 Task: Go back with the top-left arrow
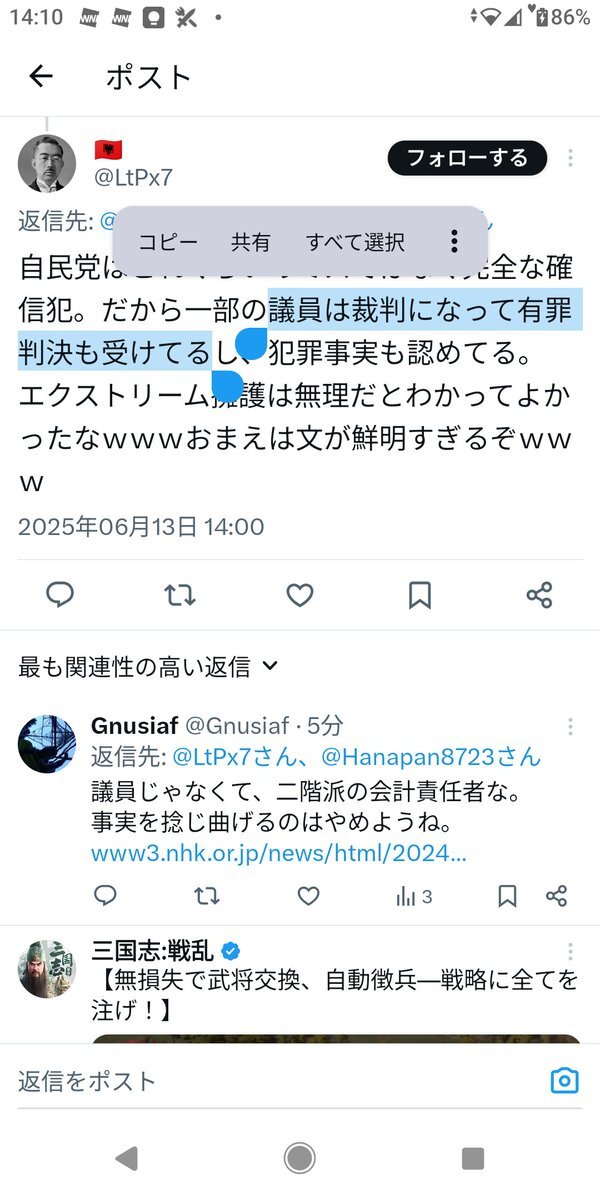point(40,76)
